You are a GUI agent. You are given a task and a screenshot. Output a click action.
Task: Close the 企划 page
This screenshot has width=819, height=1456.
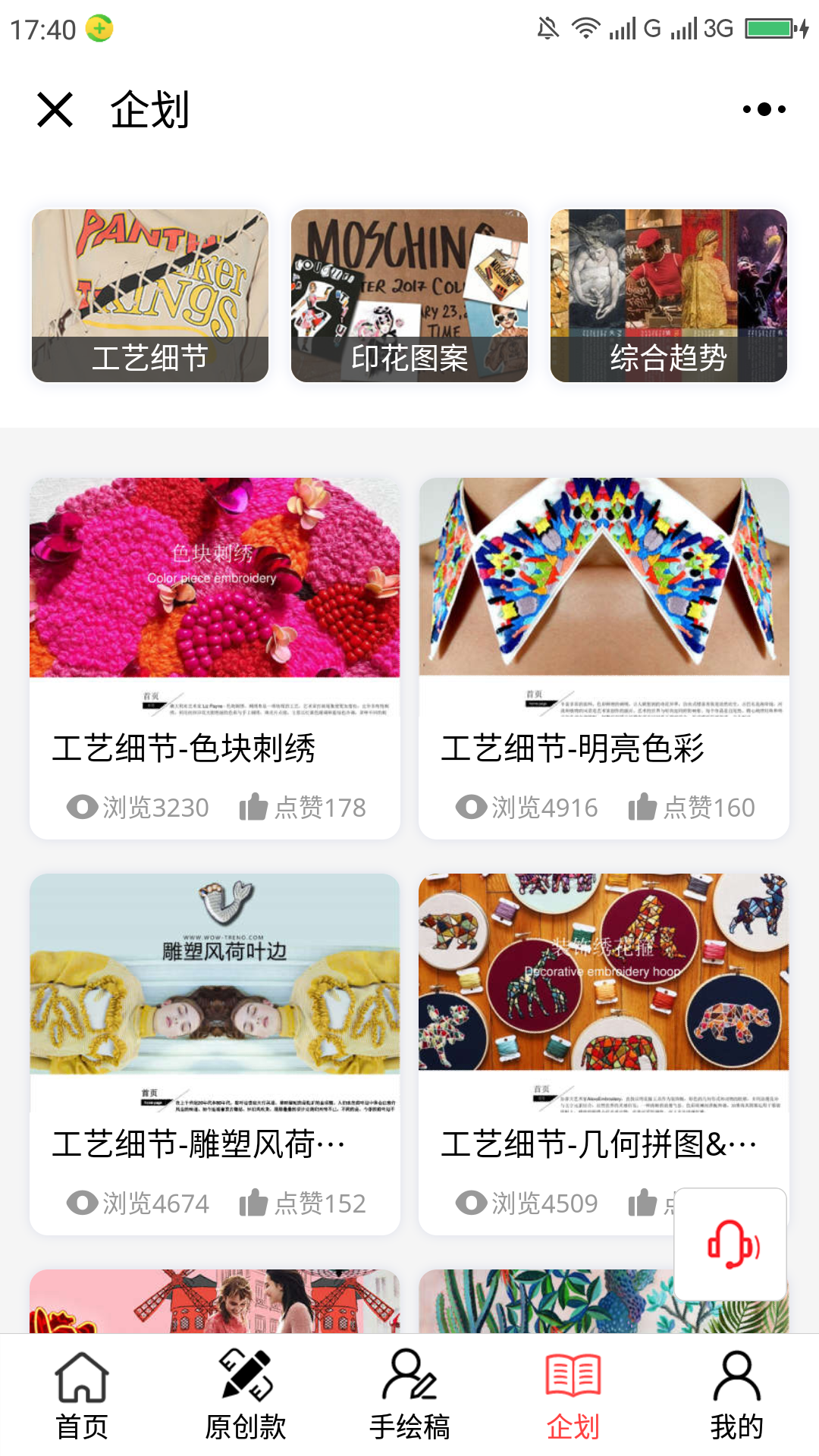click(55, 110)
